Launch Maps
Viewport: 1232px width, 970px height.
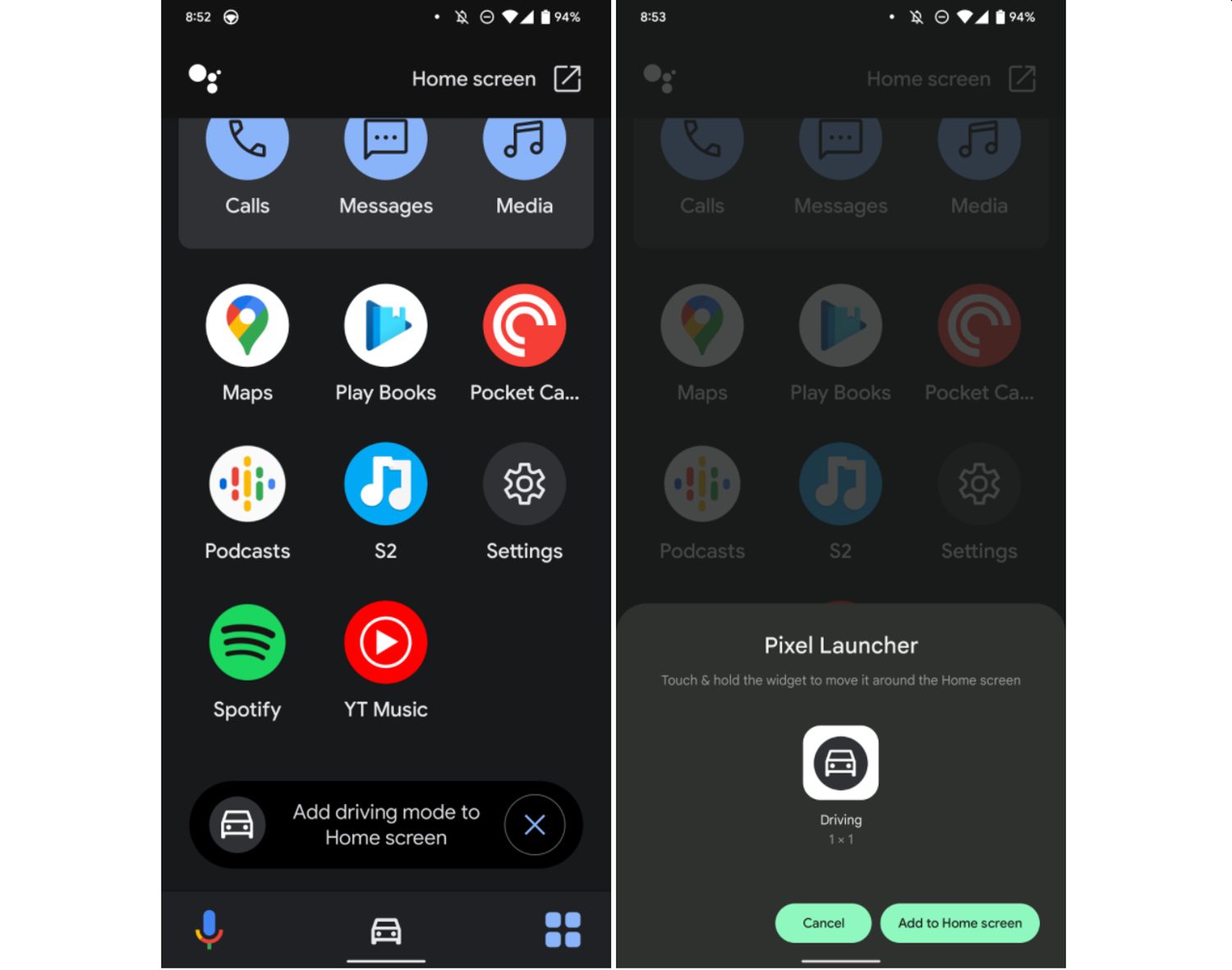coord(247,326)
